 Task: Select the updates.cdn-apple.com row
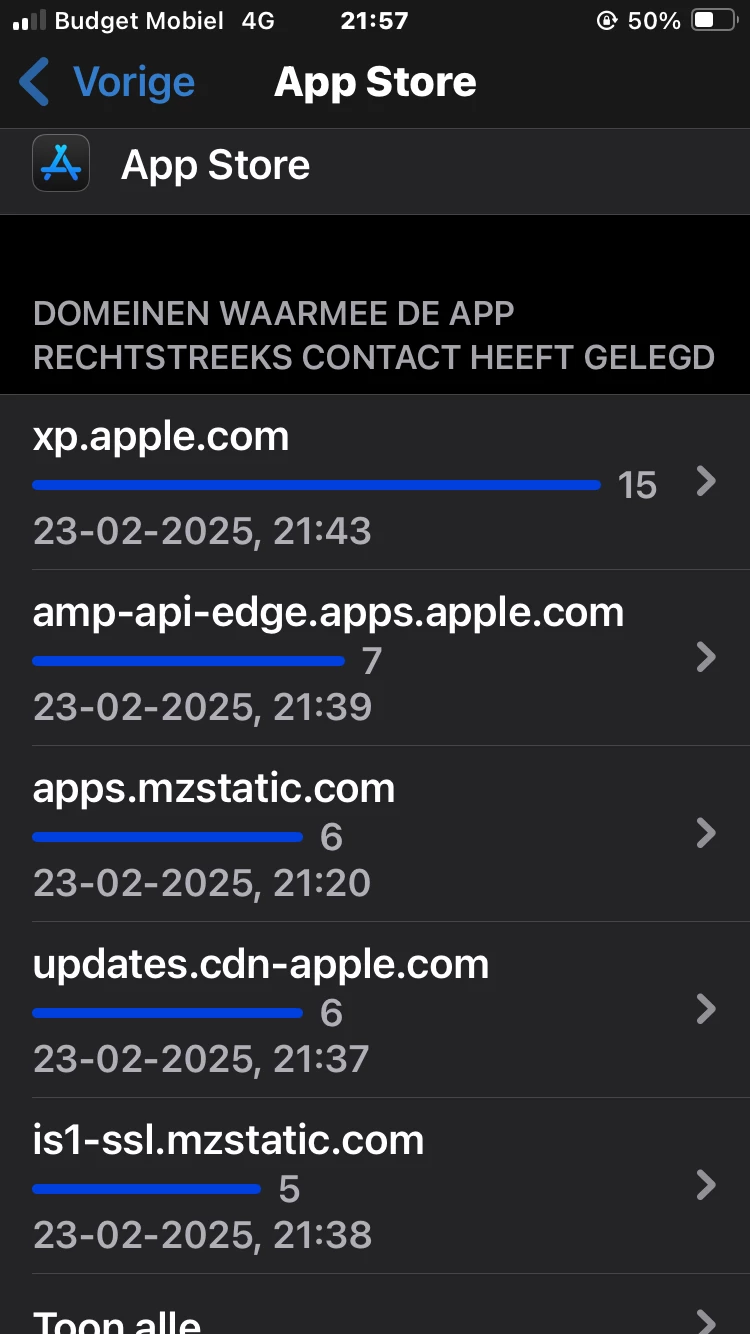[375, 1010]
